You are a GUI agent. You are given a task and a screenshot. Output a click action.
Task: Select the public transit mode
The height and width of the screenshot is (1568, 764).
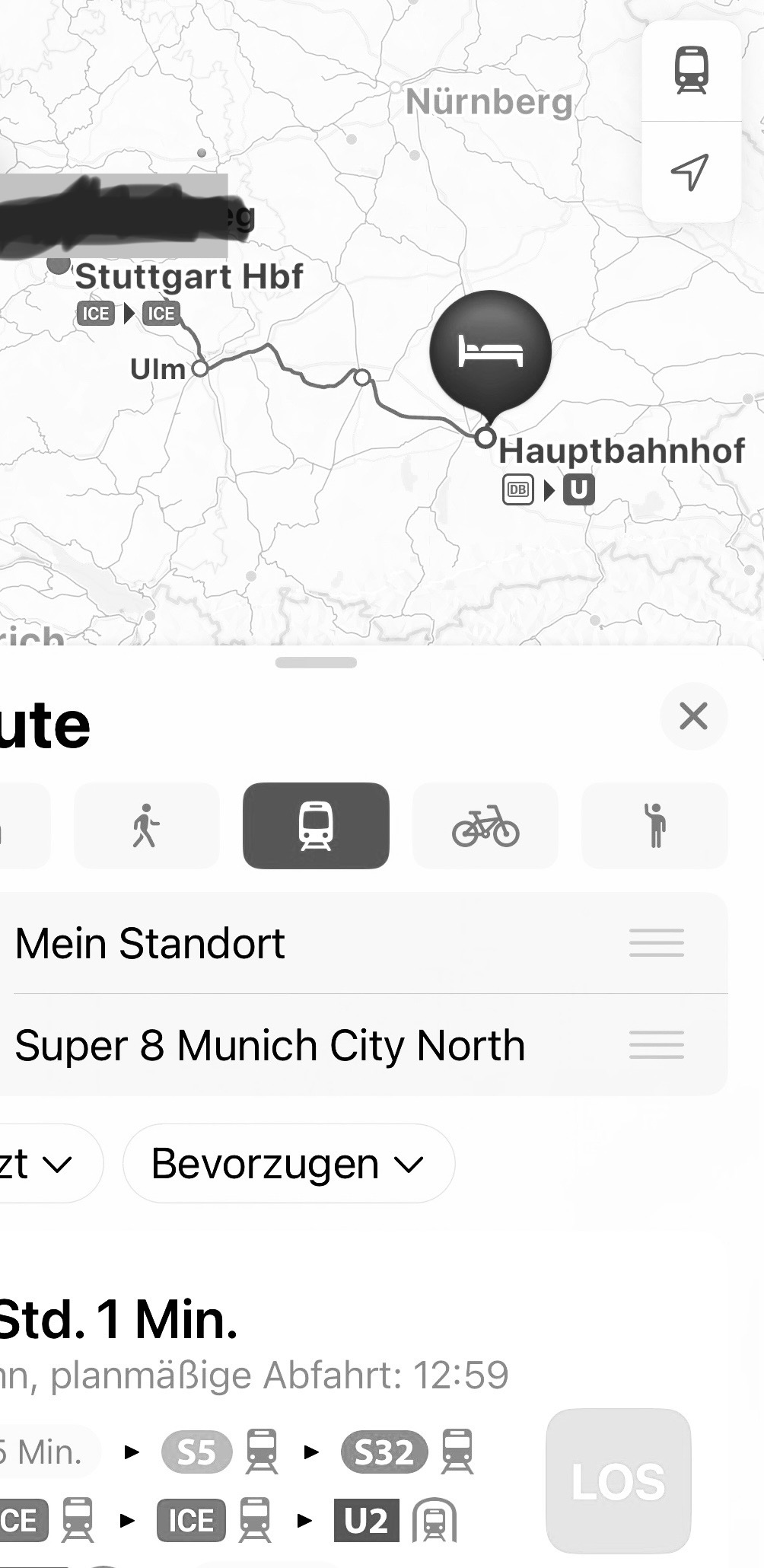tap(316, 826)
